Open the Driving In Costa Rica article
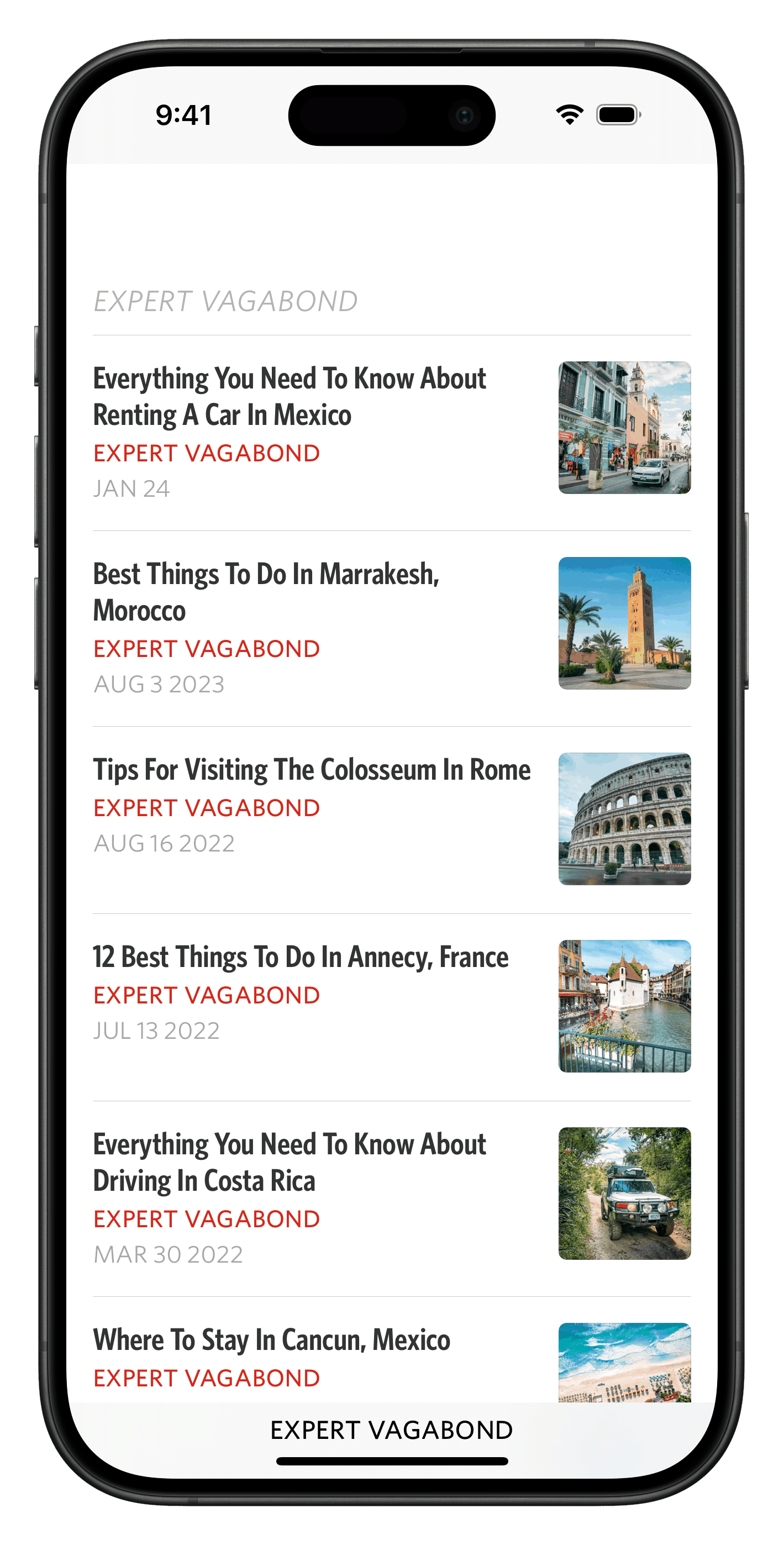This screenshot has height=1545, width=784. [289, 1163]
